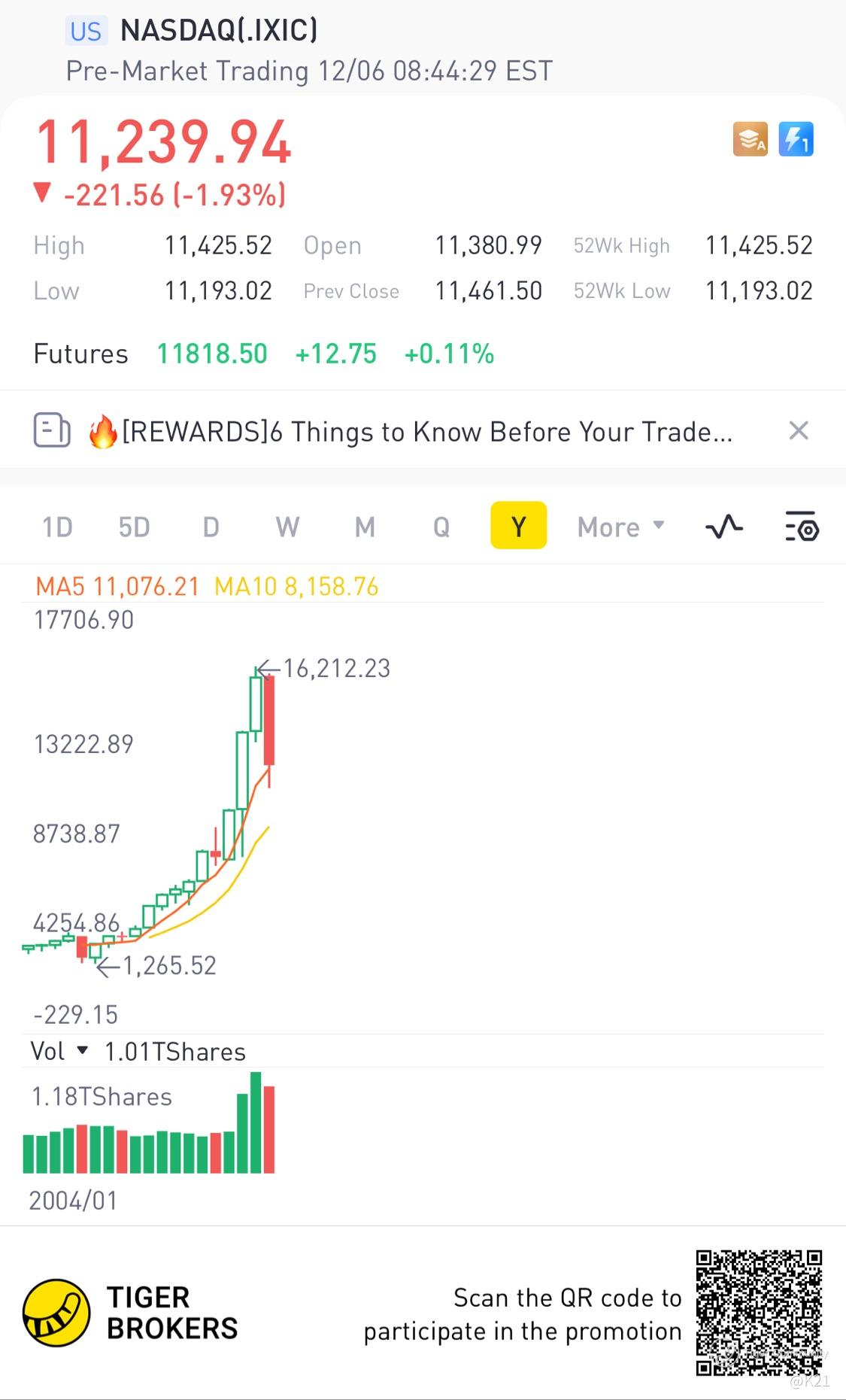Open the chart indicator line icon

click(724, 527)
